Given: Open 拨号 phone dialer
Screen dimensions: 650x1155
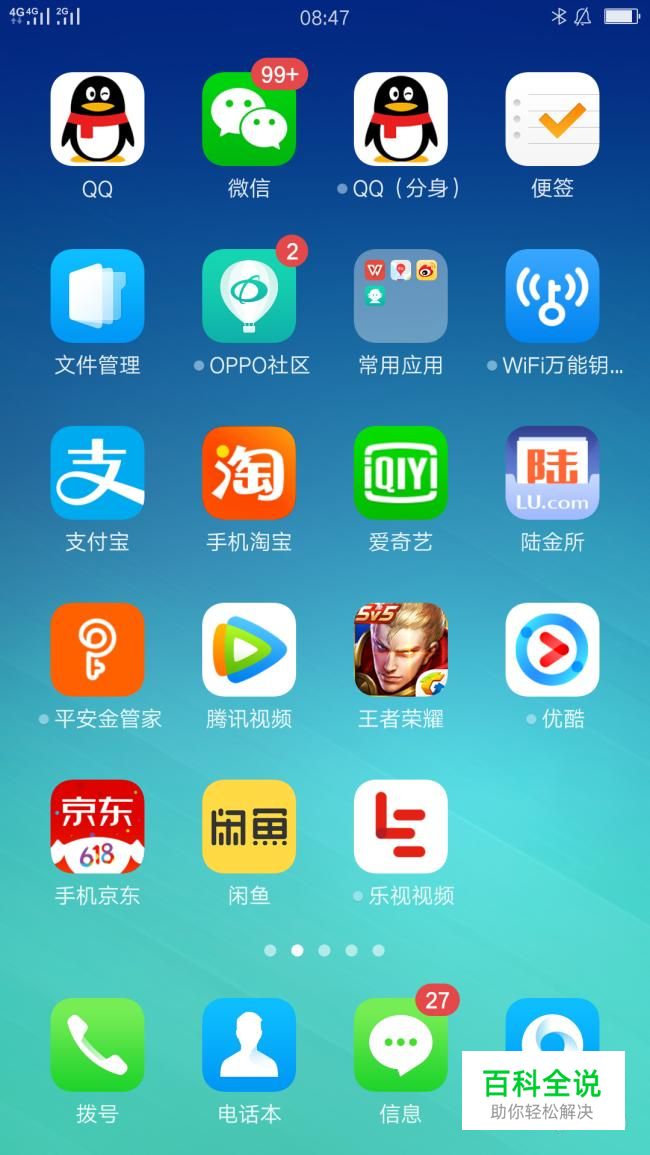Looking at the screenshot, I should pyautogui.click(x=97, y=1045).
